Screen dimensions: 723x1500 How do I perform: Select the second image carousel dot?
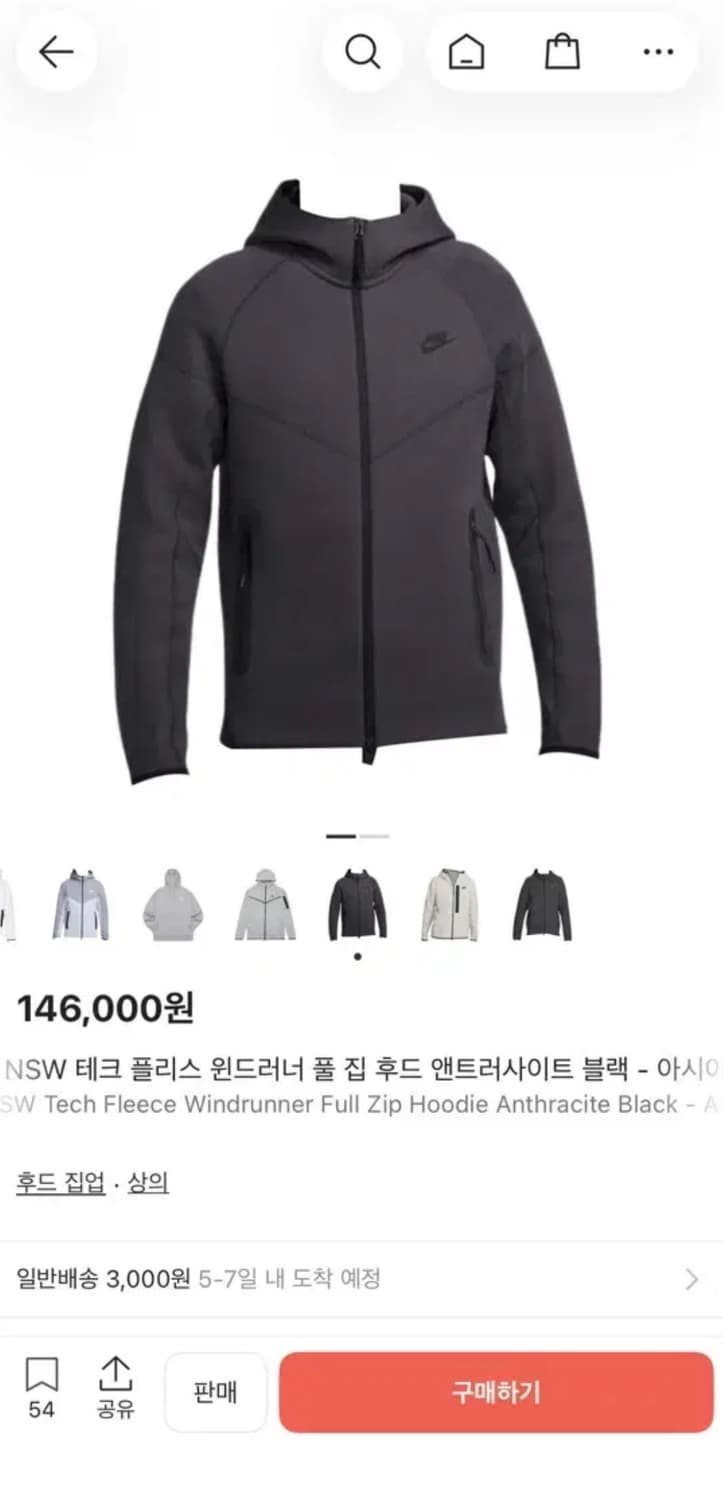pyautogui.click(x=374, y=833)
